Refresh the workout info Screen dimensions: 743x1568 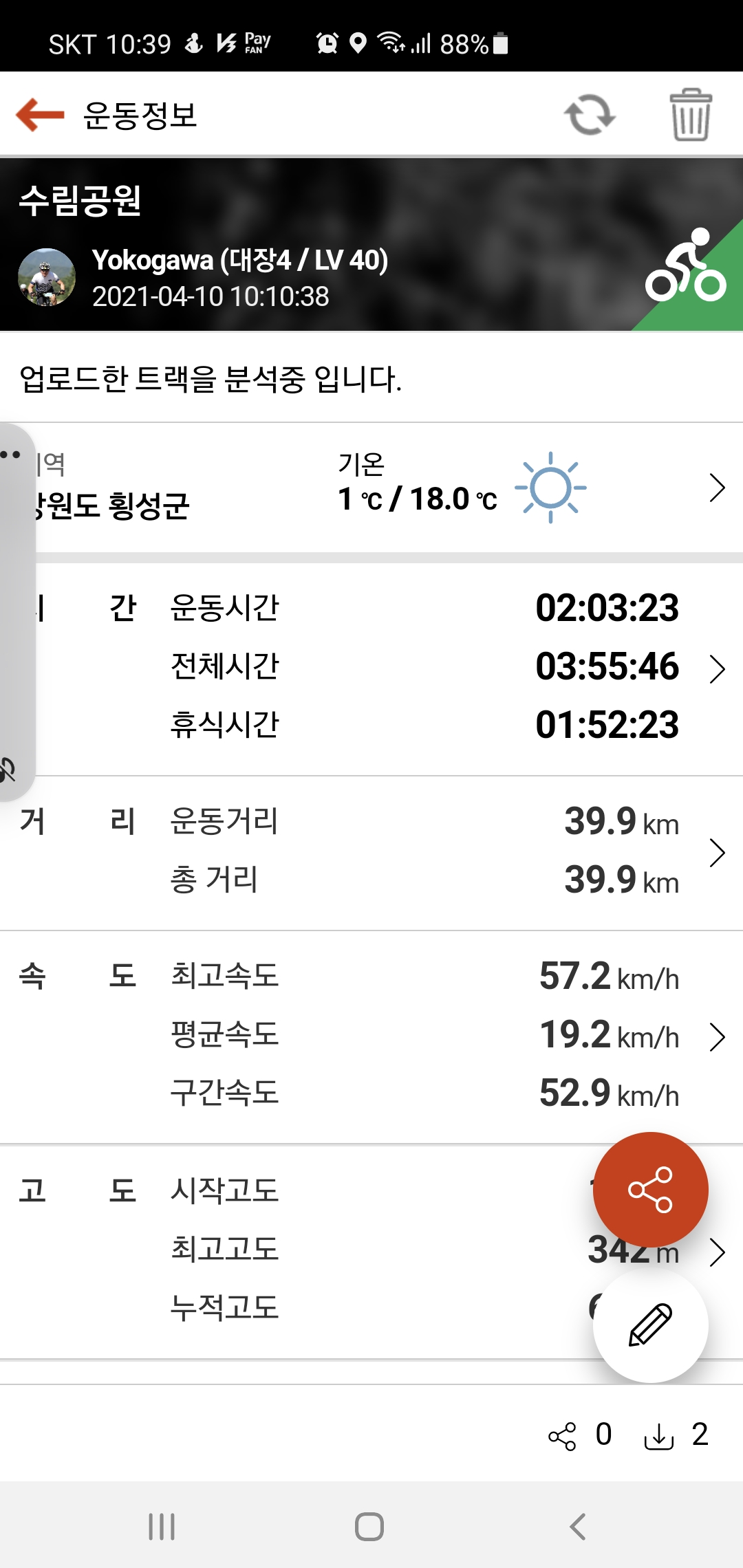point(590,115)
